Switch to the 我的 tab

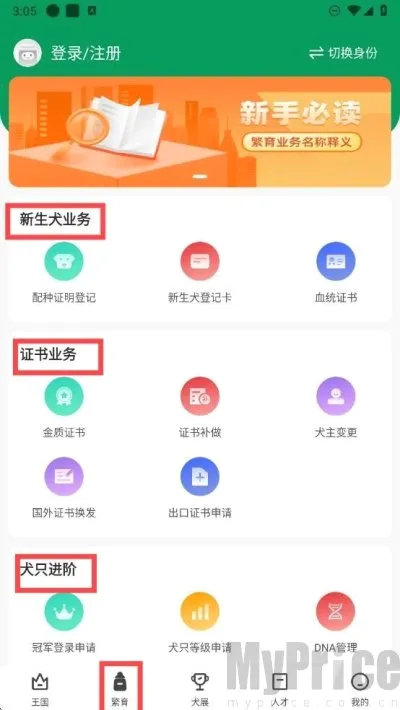(360, 689)
